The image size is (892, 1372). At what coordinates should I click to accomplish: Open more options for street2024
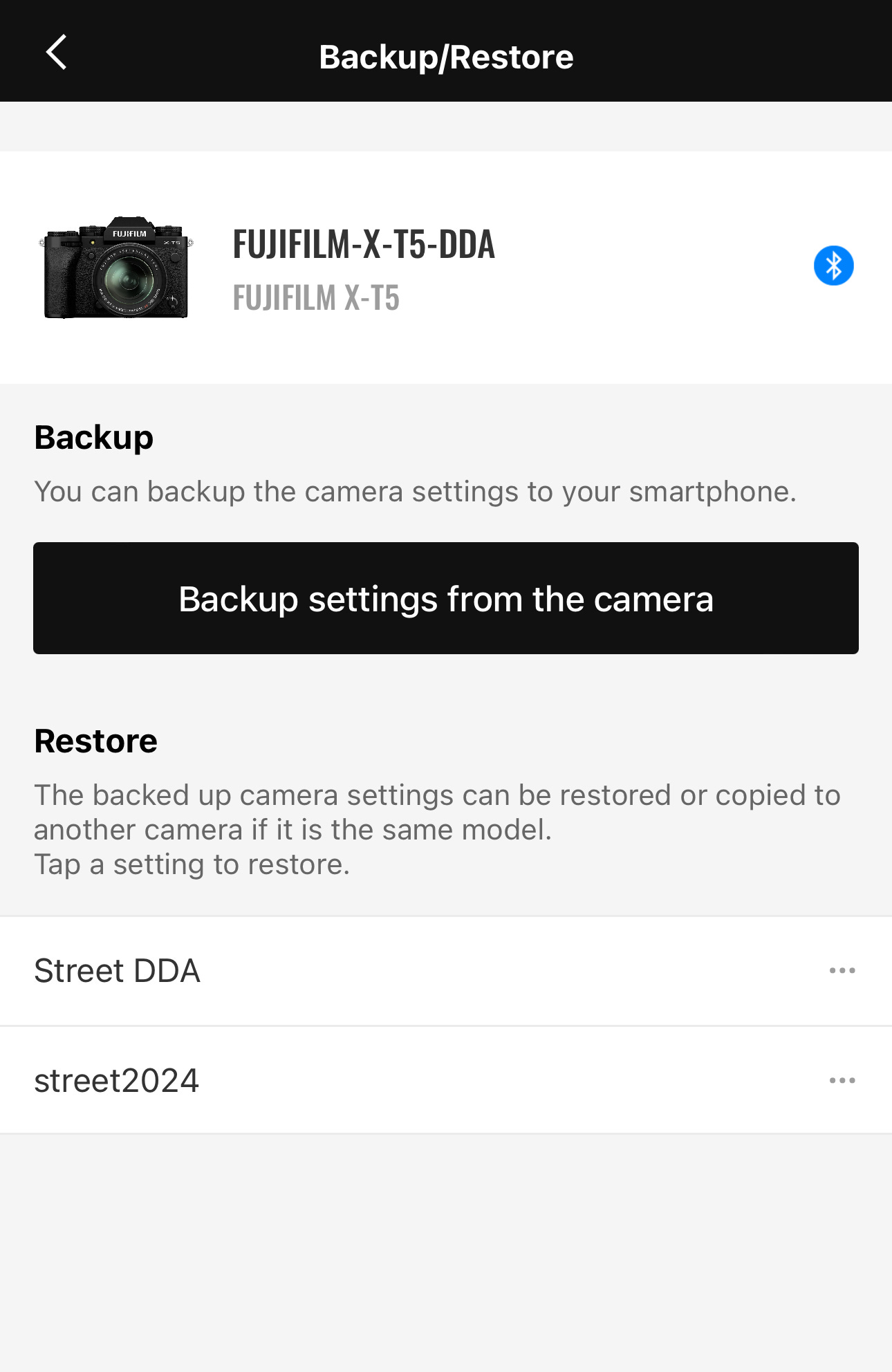coord(842,1080)
